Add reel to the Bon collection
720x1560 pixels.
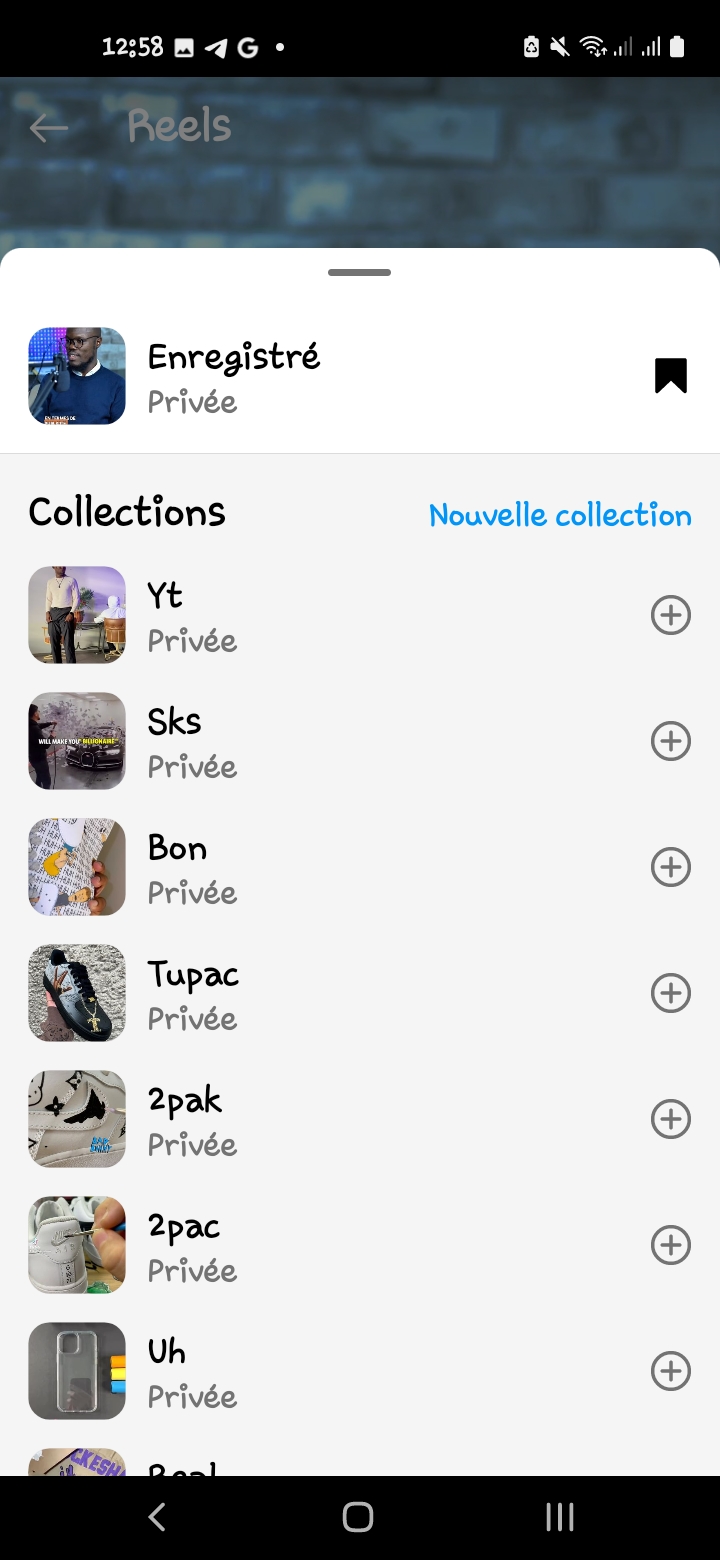pyautogui.click(x=671, y=867)
